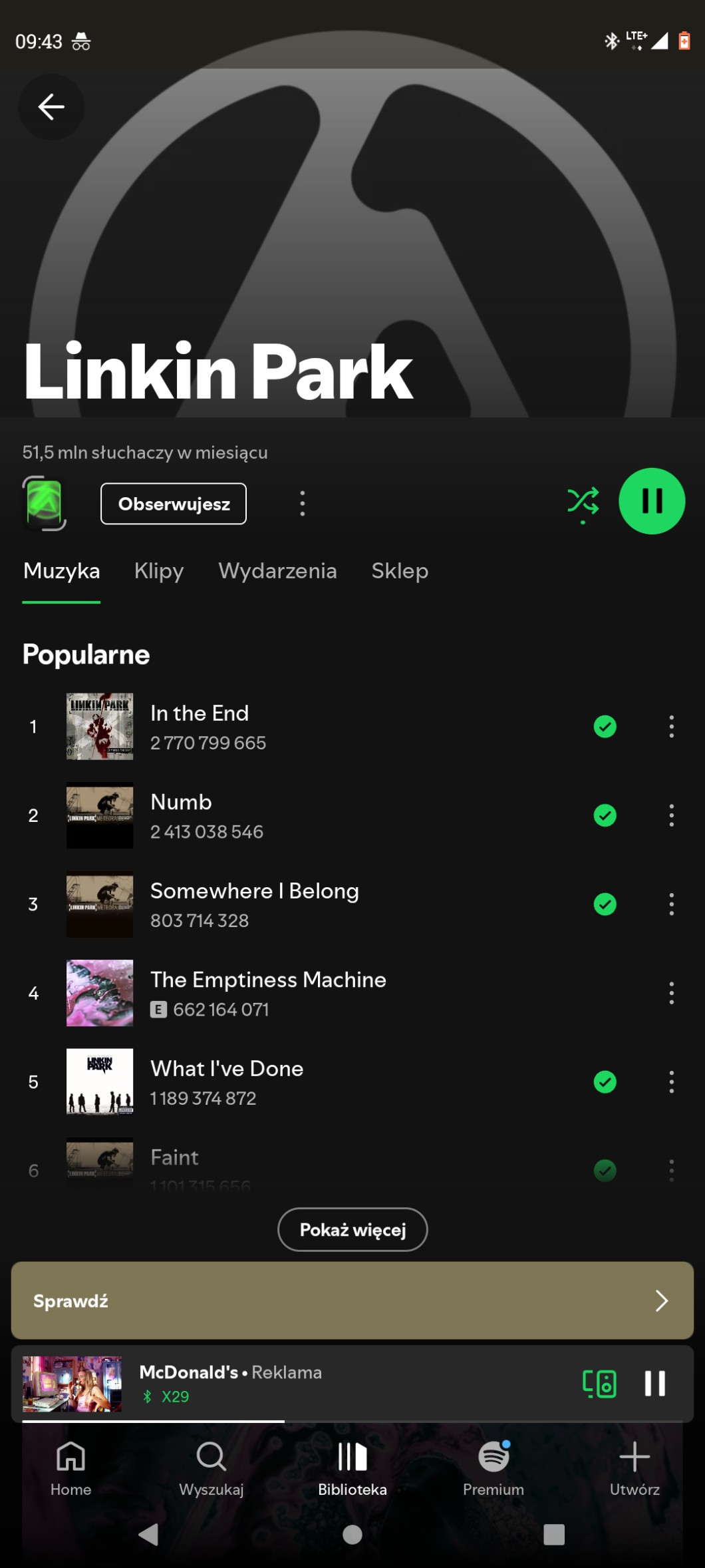Play The Emptiness Machine
This screenshot has height=1568, width=705.
coord(267,993)
